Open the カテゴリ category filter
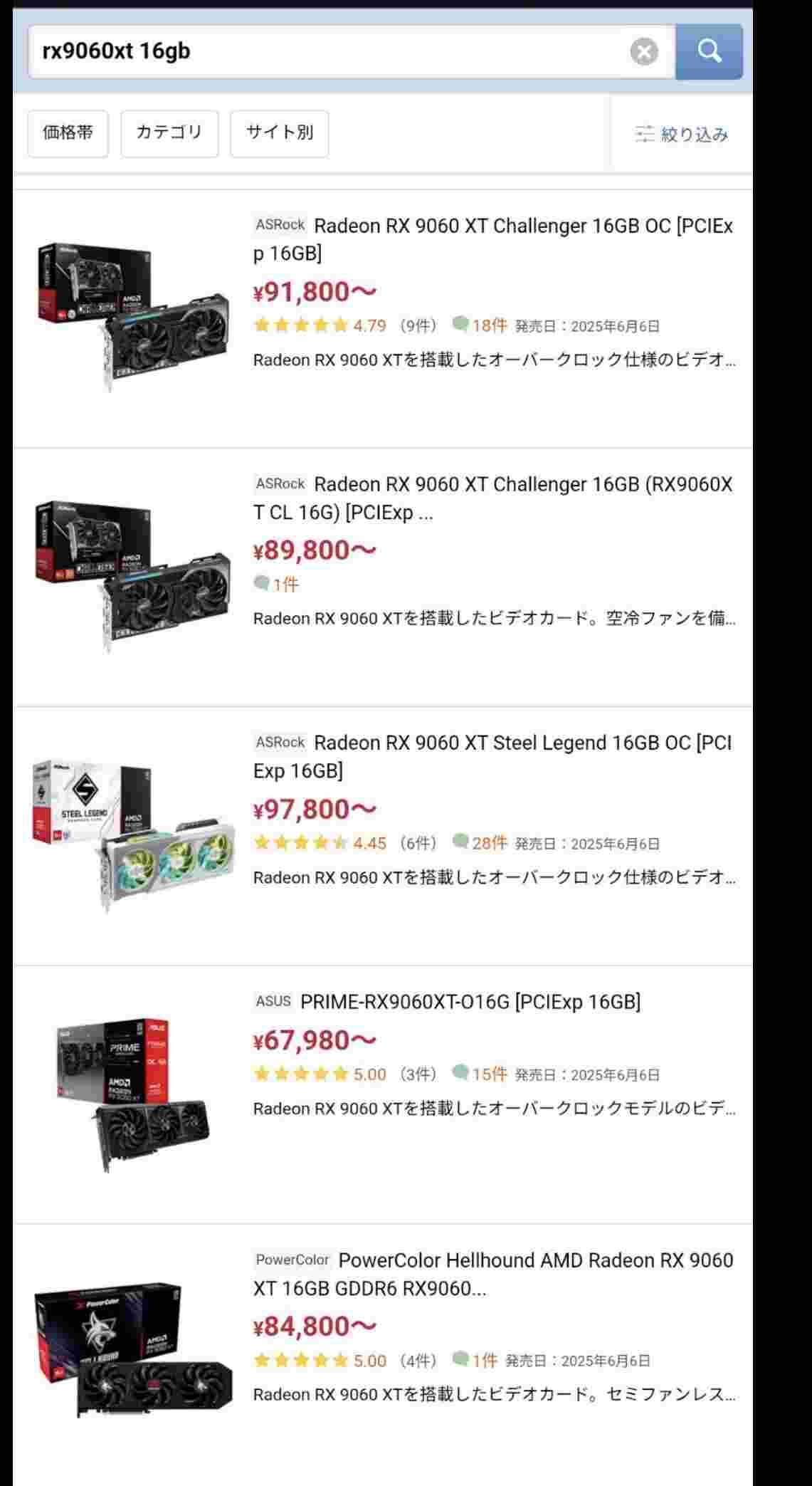The width and height of the screenshot is (812, 1486). pos(169,133)
